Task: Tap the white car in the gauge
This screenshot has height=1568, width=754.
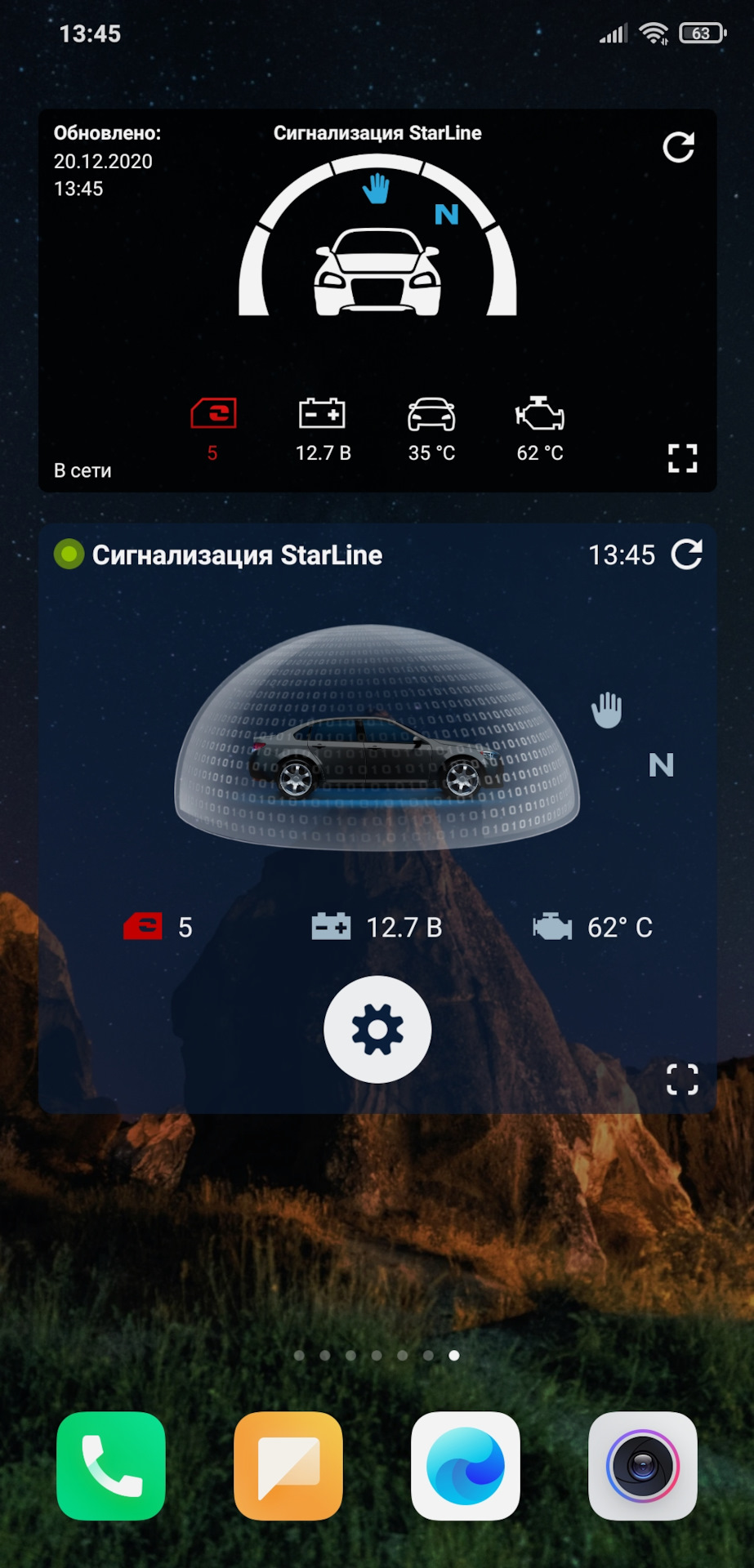Action: [x=377, y=272]
